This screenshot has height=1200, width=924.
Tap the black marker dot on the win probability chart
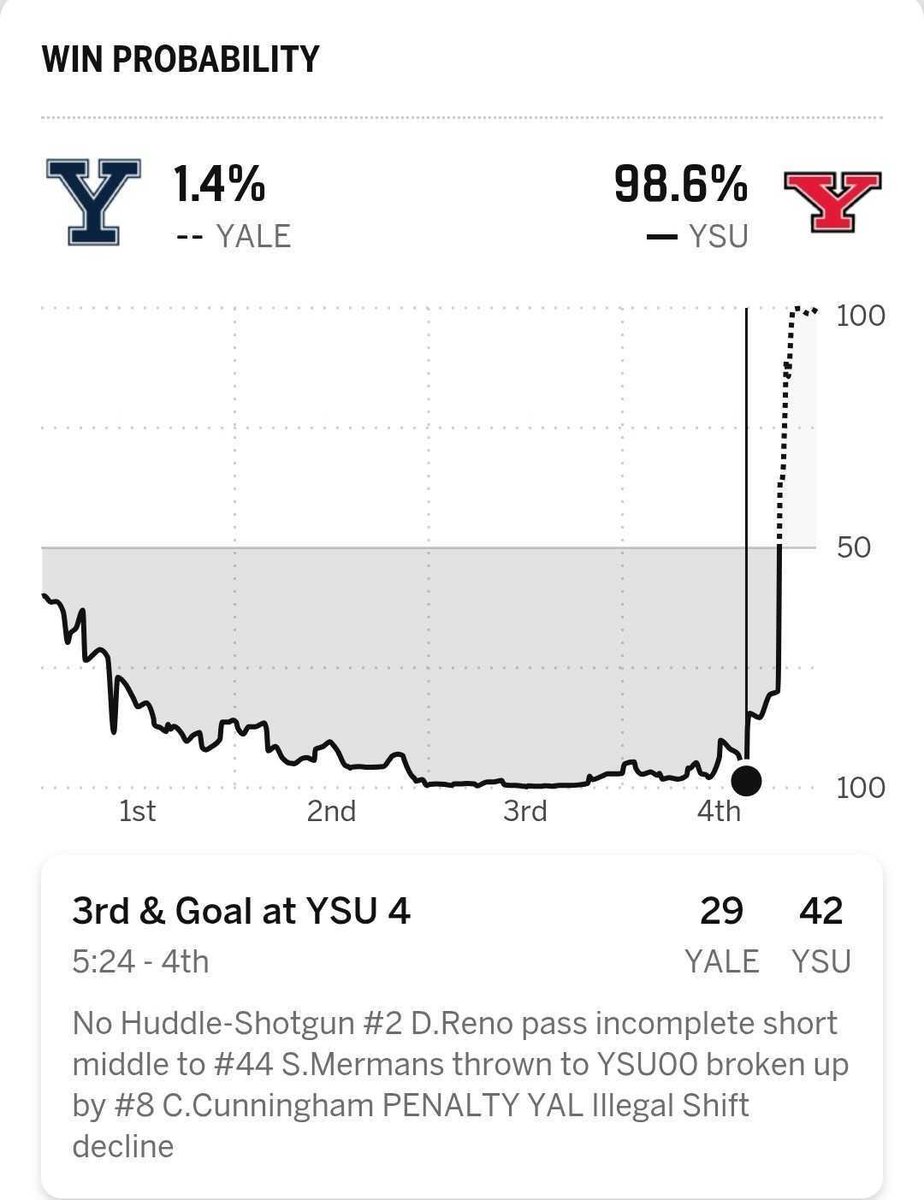tap(747, 779)
